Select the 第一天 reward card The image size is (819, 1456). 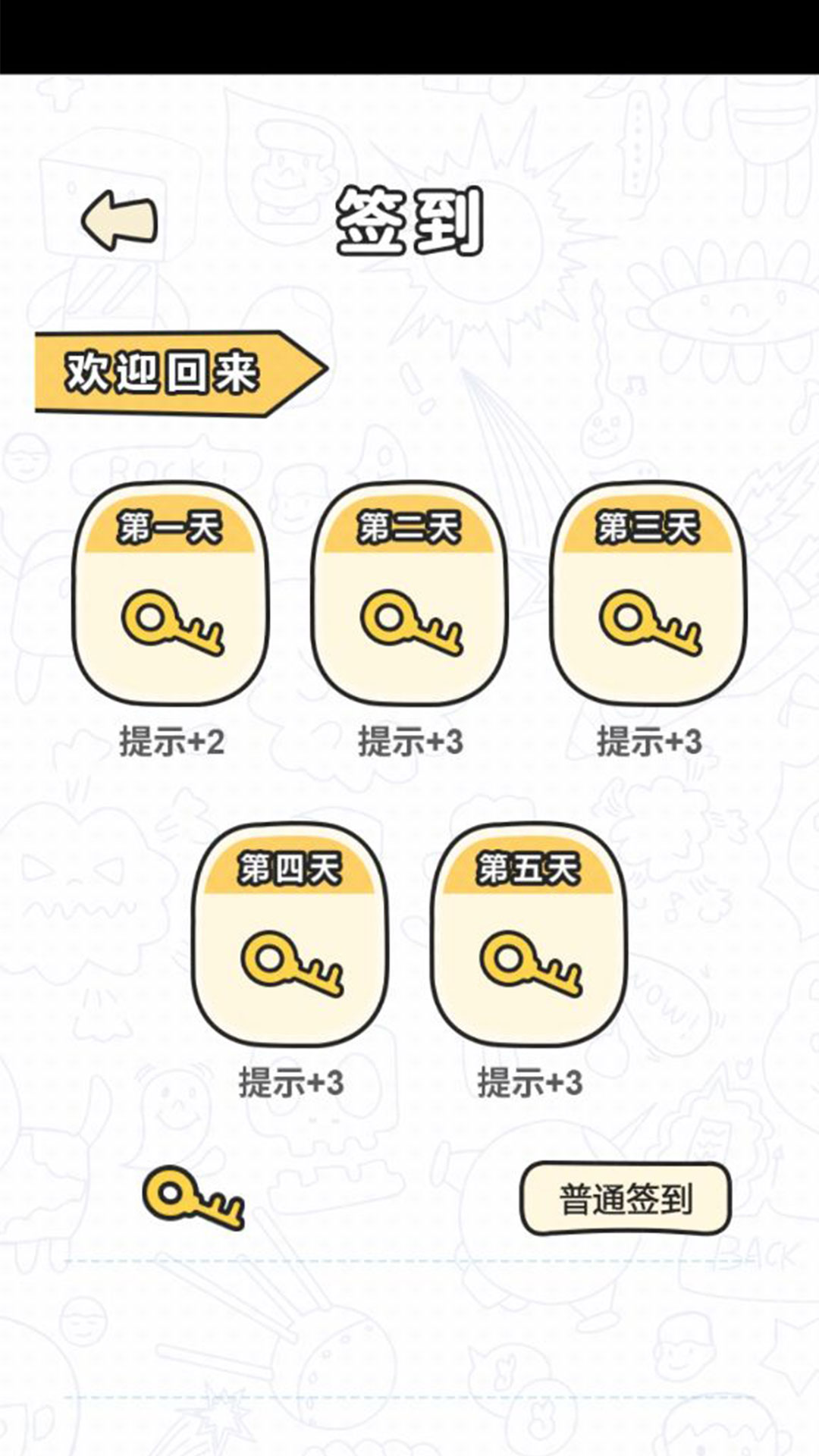click(x=171, y=594)
